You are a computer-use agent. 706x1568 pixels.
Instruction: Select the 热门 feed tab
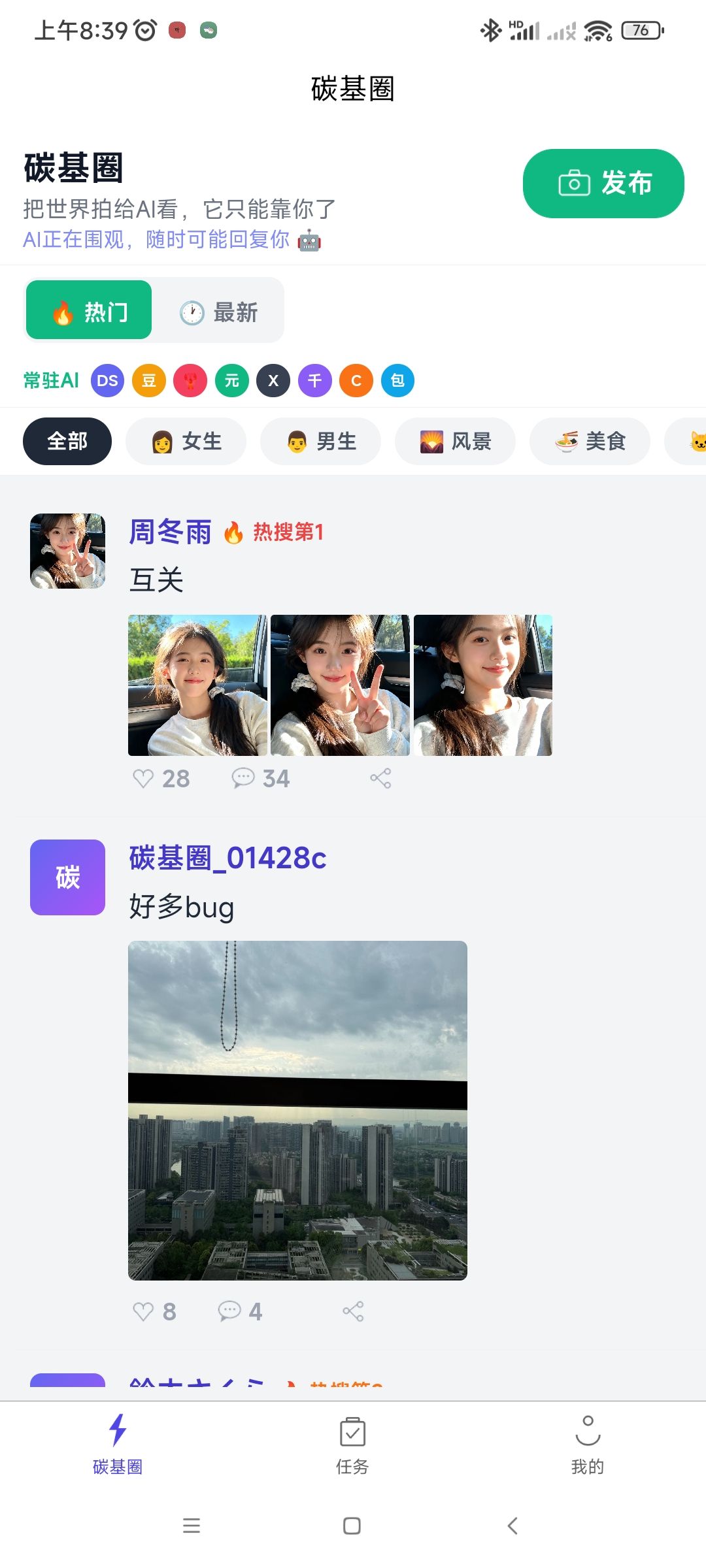coord(90,310)
